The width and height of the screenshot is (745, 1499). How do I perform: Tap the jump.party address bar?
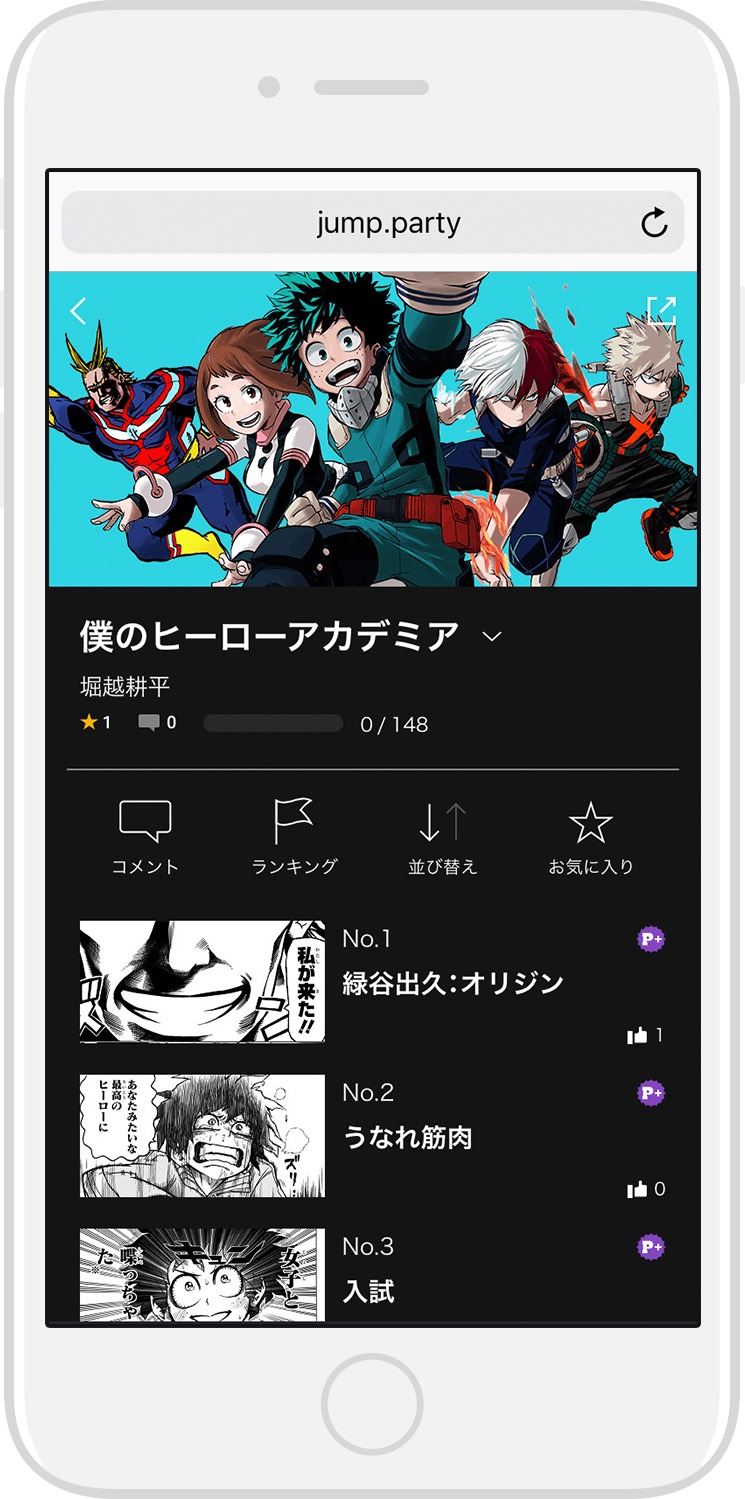[x=388, y=223]
